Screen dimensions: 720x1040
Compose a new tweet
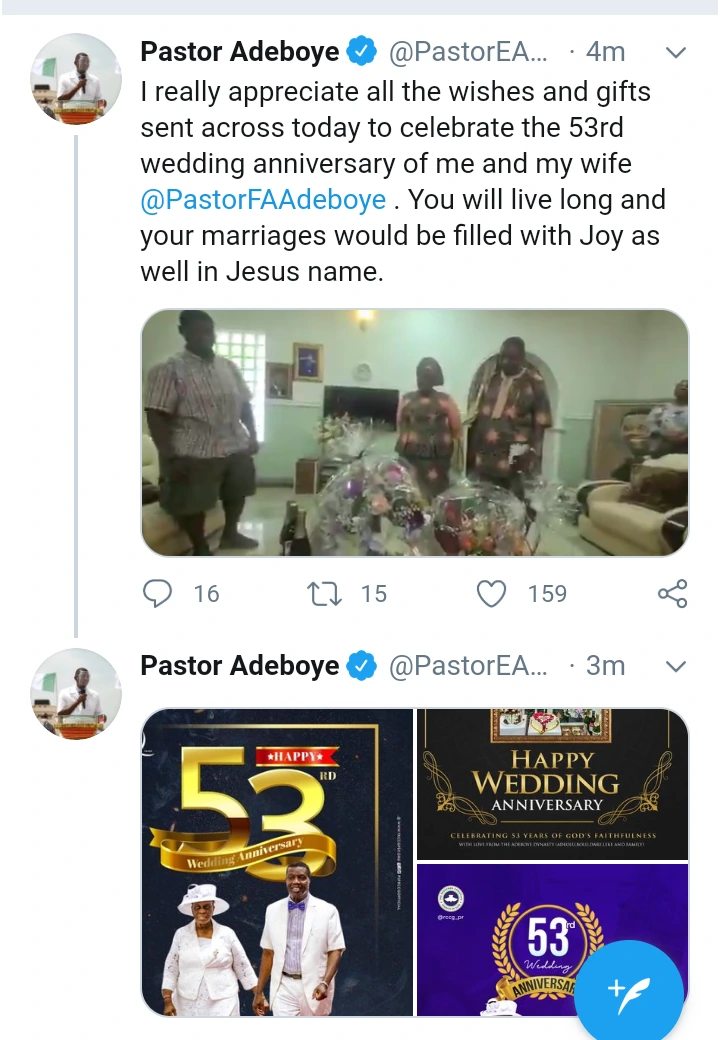tap(629, 991)
